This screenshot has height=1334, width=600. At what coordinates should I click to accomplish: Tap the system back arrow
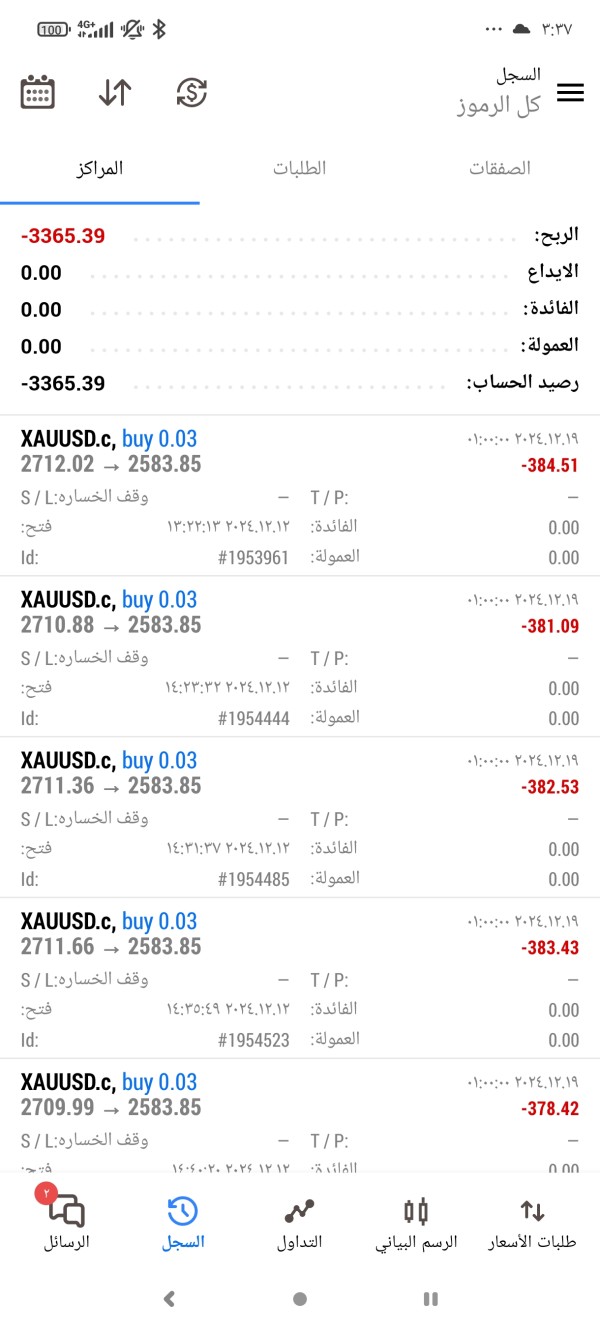pos(169,1299)
